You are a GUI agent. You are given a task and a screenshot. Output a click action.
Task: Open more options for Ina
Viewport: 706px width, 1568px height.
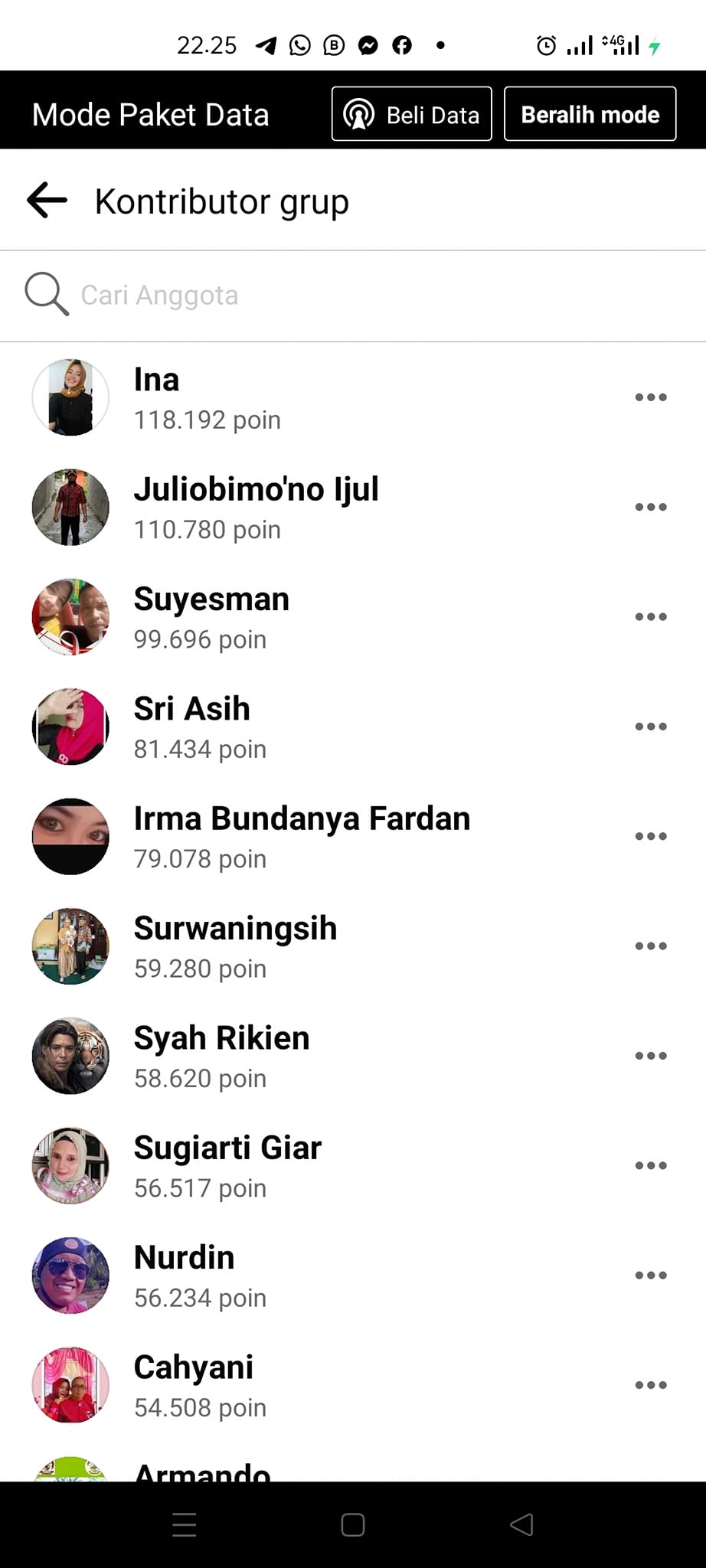[x=651, y=397]
